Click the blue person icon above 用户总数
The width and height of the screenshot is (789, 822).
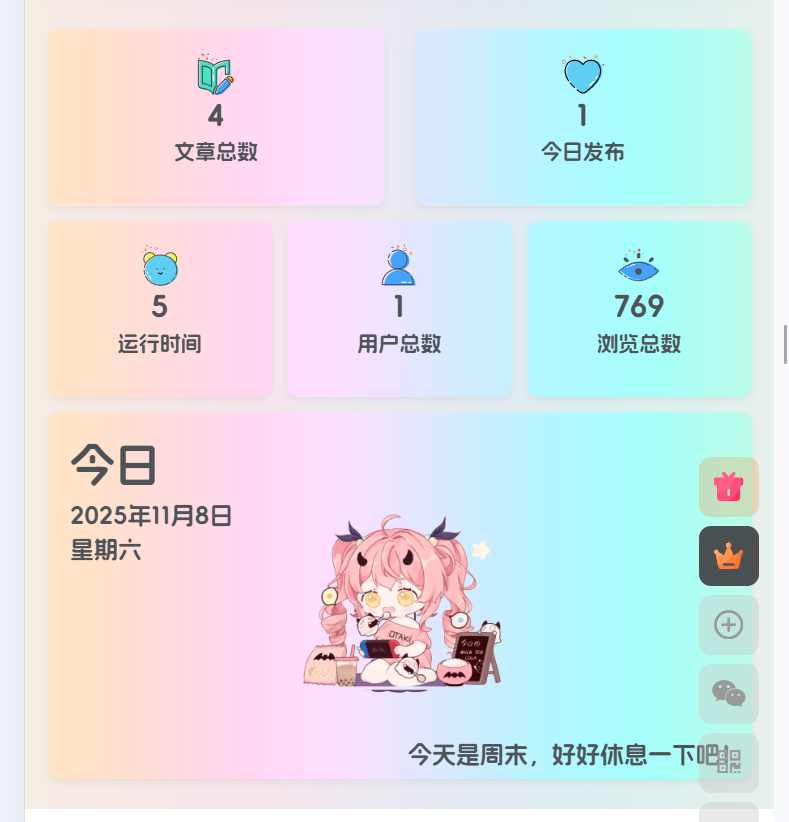click(x=399, y=263)
